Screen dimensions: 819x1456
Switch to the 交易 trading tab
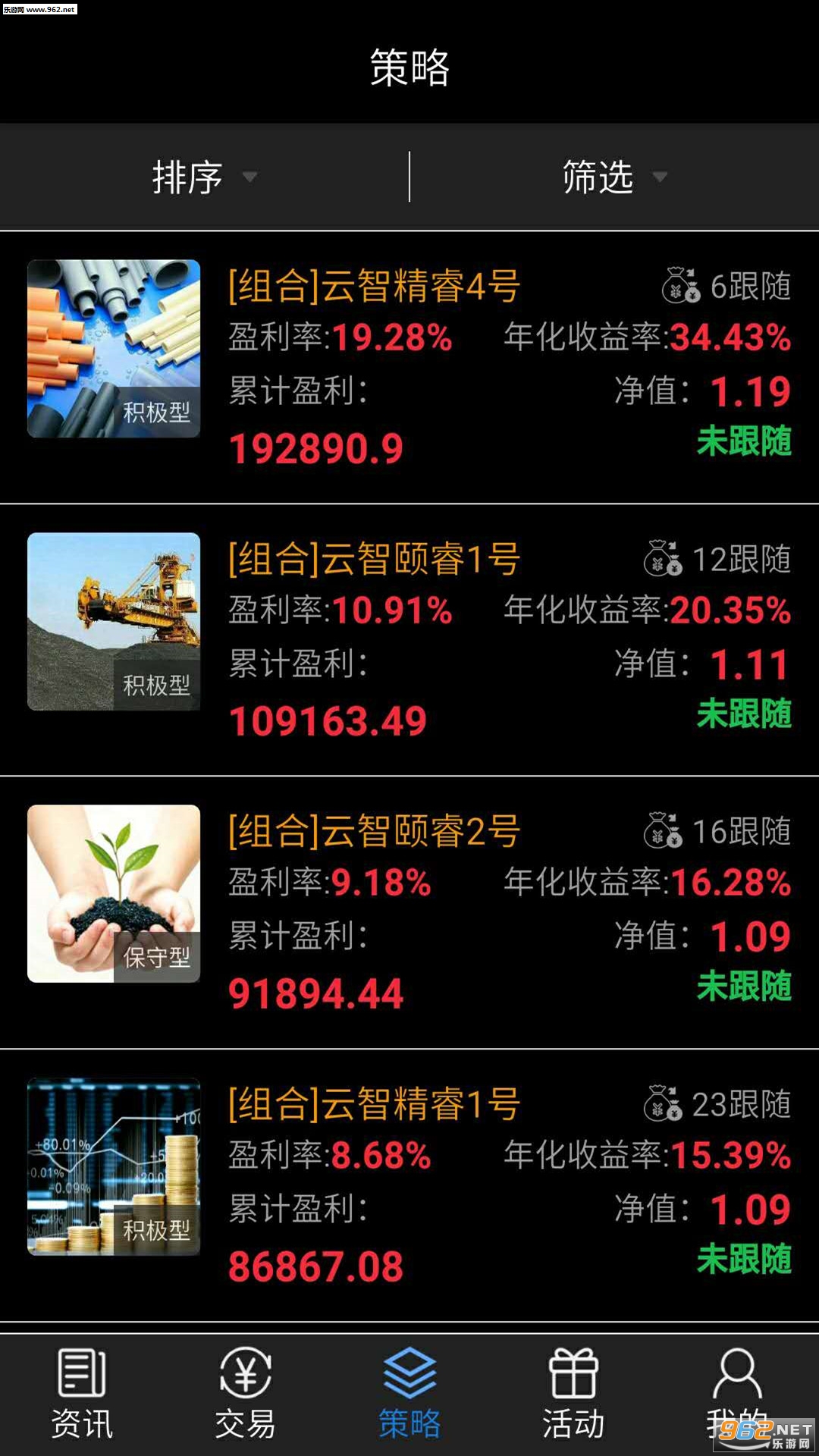click(246, 1394)
